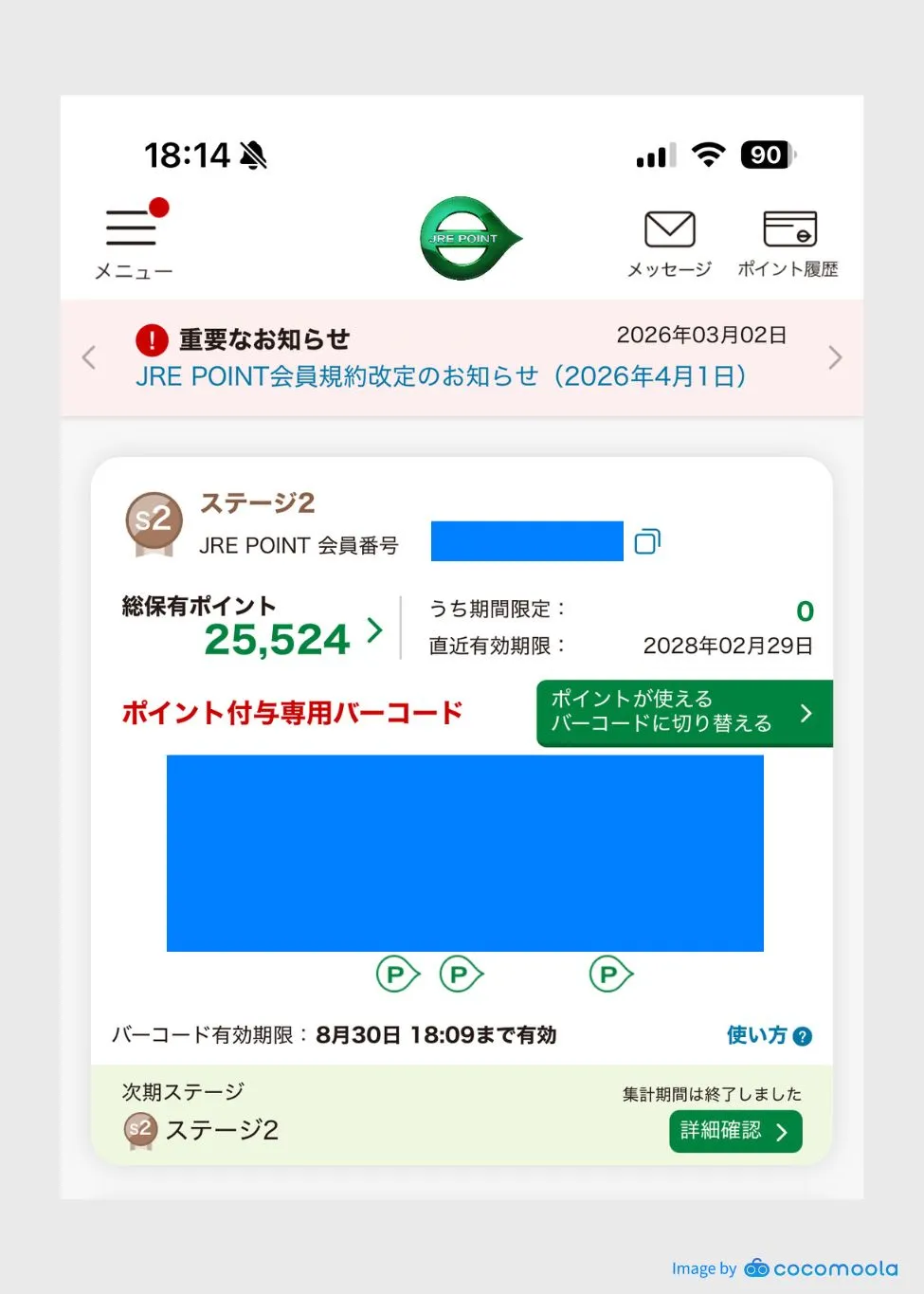This screenshot has height=1294, width=924.
Task: Open the メッセージ envelope icon
Action: (668, 228)
